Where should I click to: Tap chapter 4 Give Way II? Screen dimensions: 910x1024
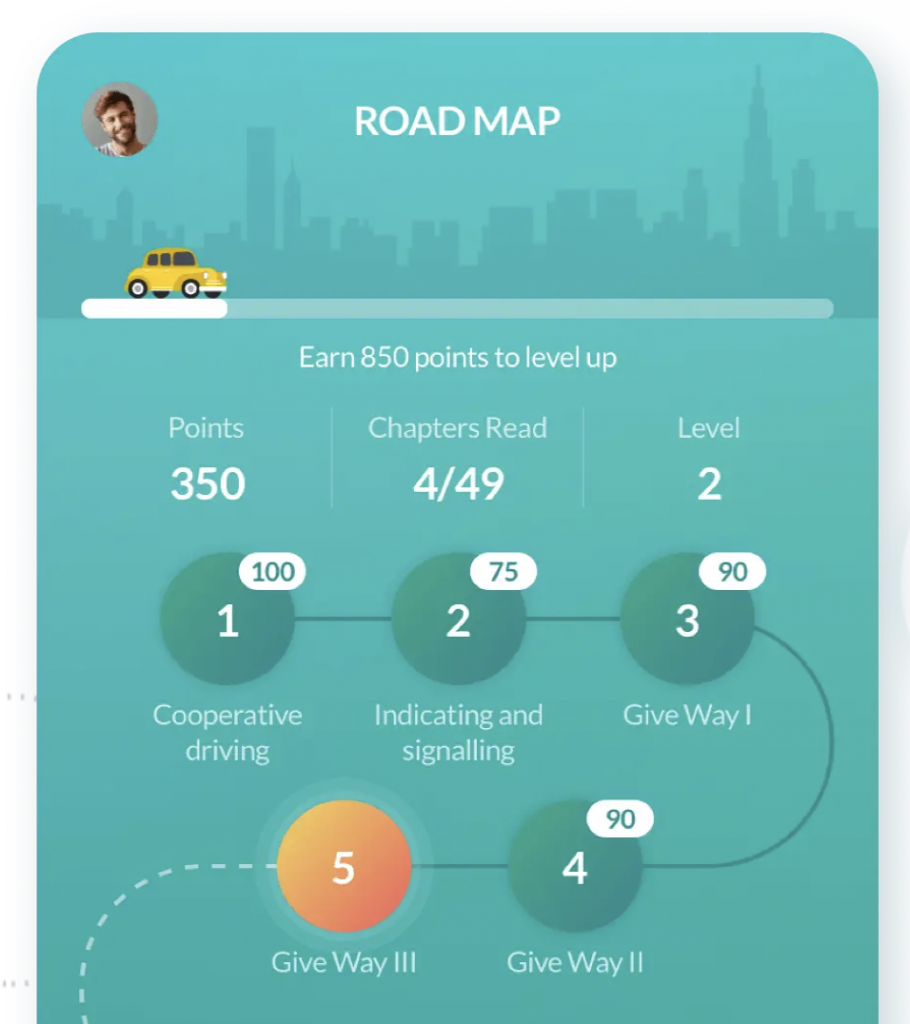click(x=574, y=868)
